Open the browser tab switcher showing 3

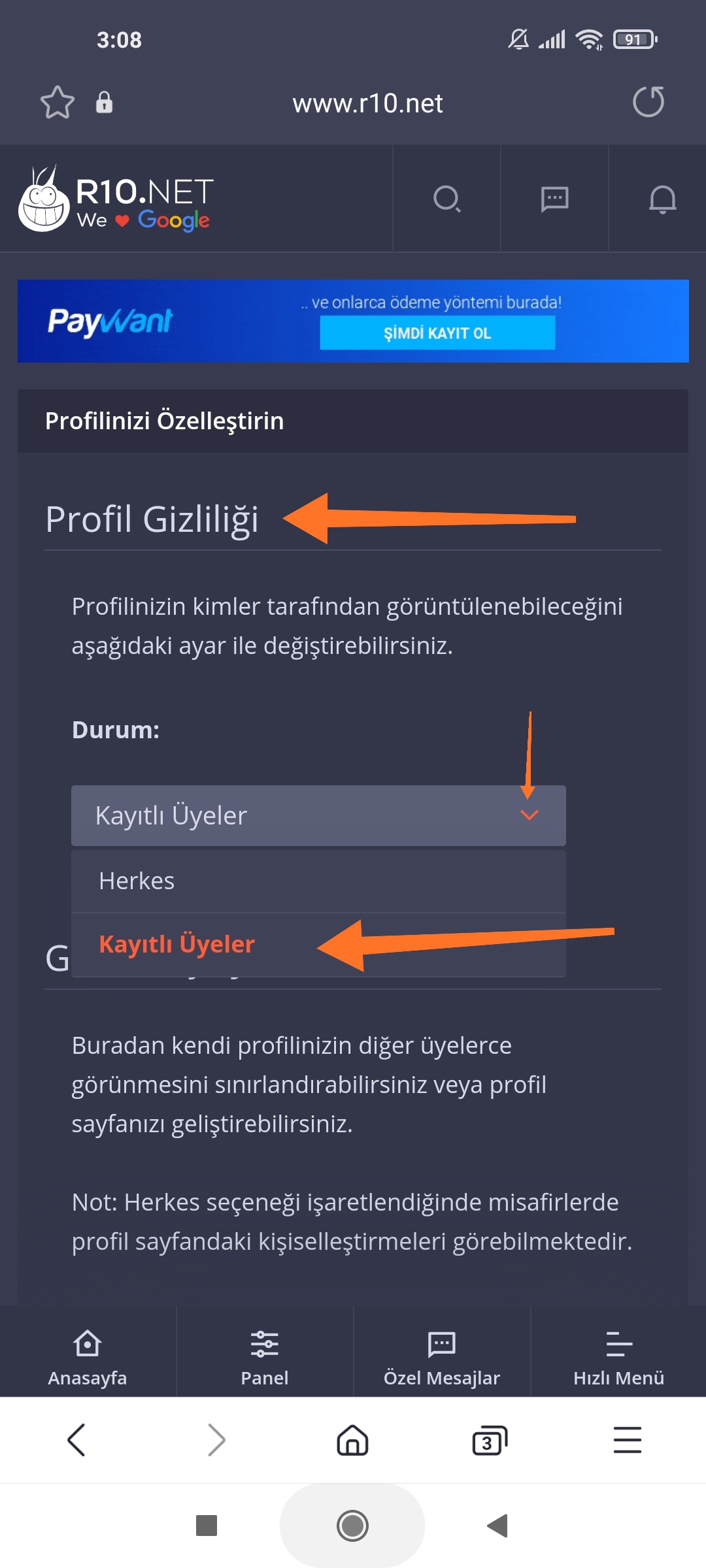point(490,1440)
